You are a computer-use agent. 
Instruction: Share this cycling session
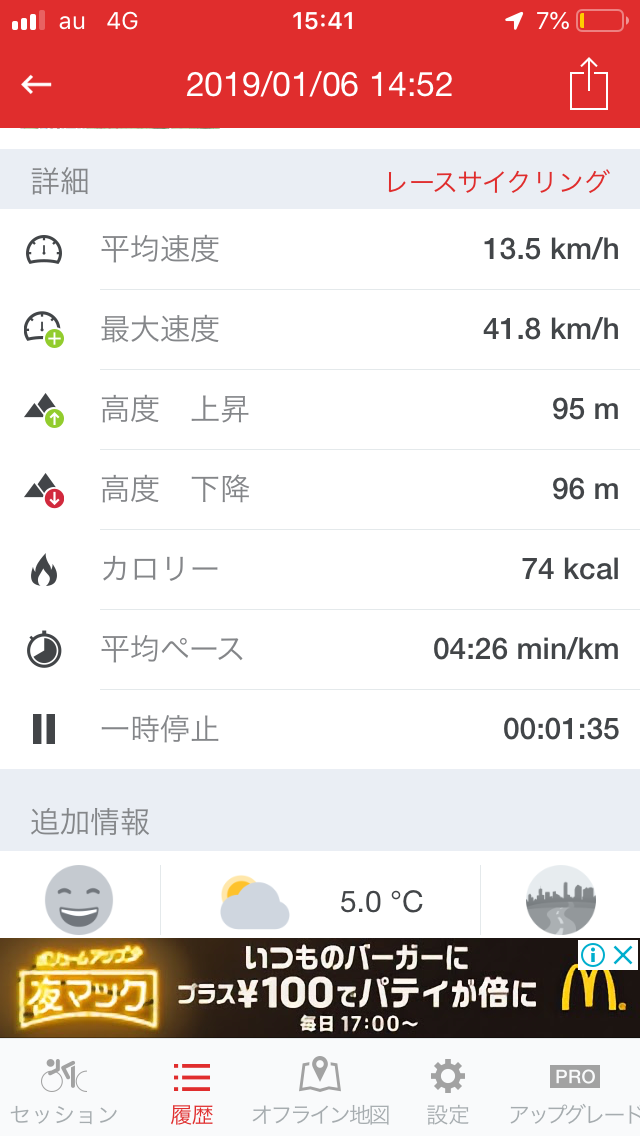(588, 84)
